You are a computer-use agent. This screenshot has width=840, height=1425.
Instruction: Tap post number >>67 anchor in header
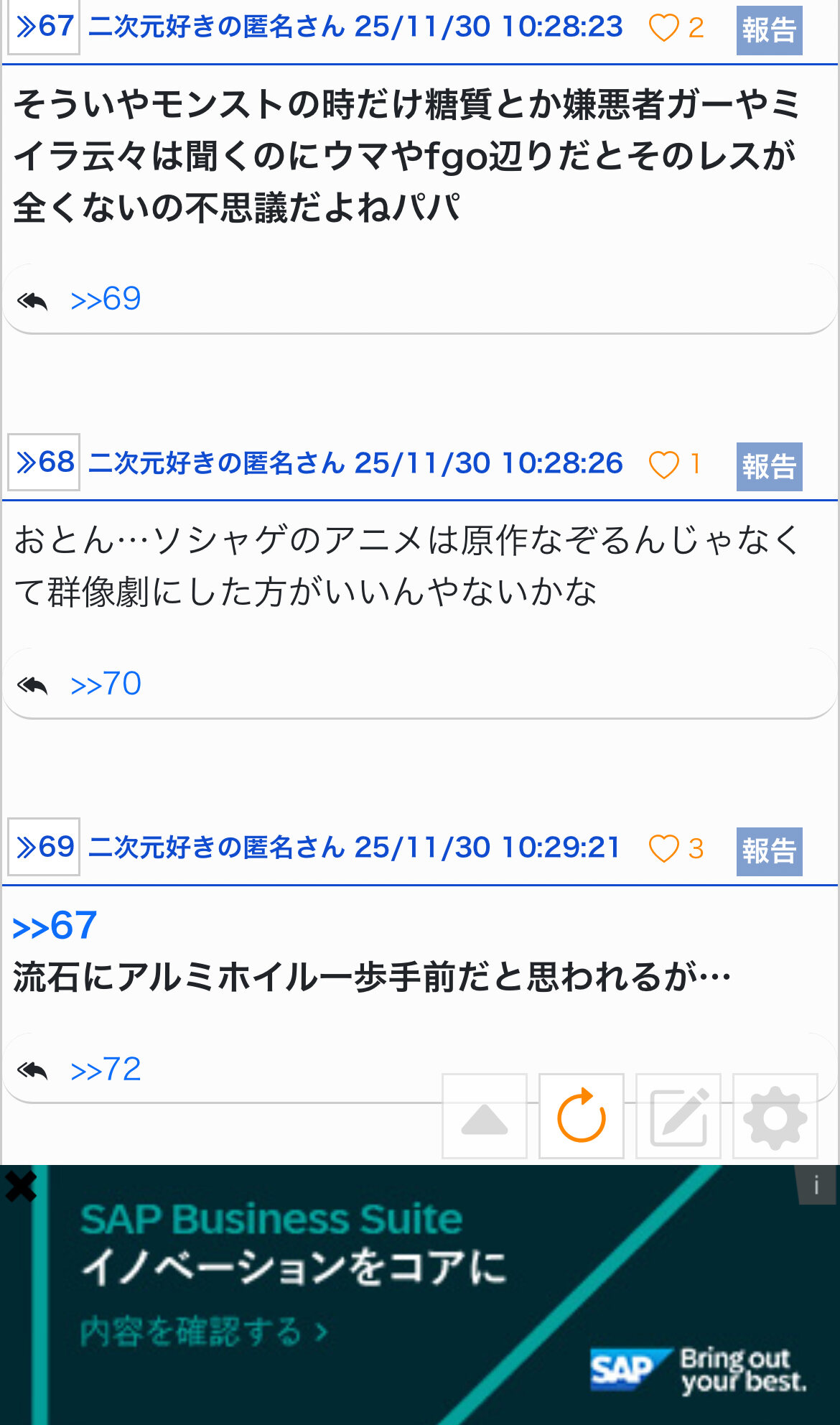pyautogui.click(x=45, y=27)
